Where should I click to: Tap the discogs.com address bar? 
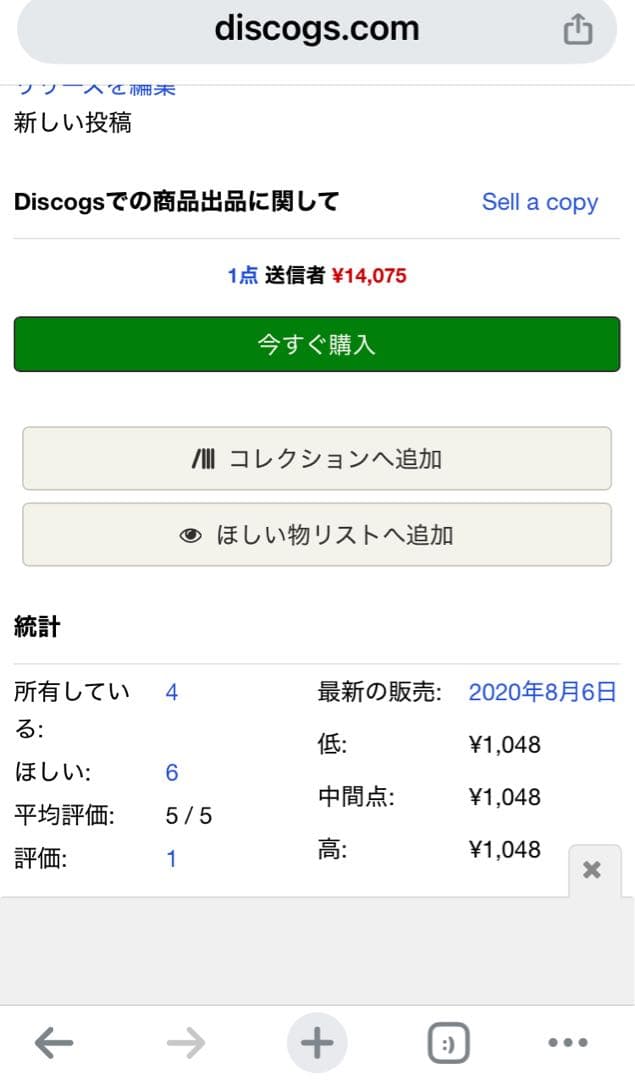coord(316,30)
